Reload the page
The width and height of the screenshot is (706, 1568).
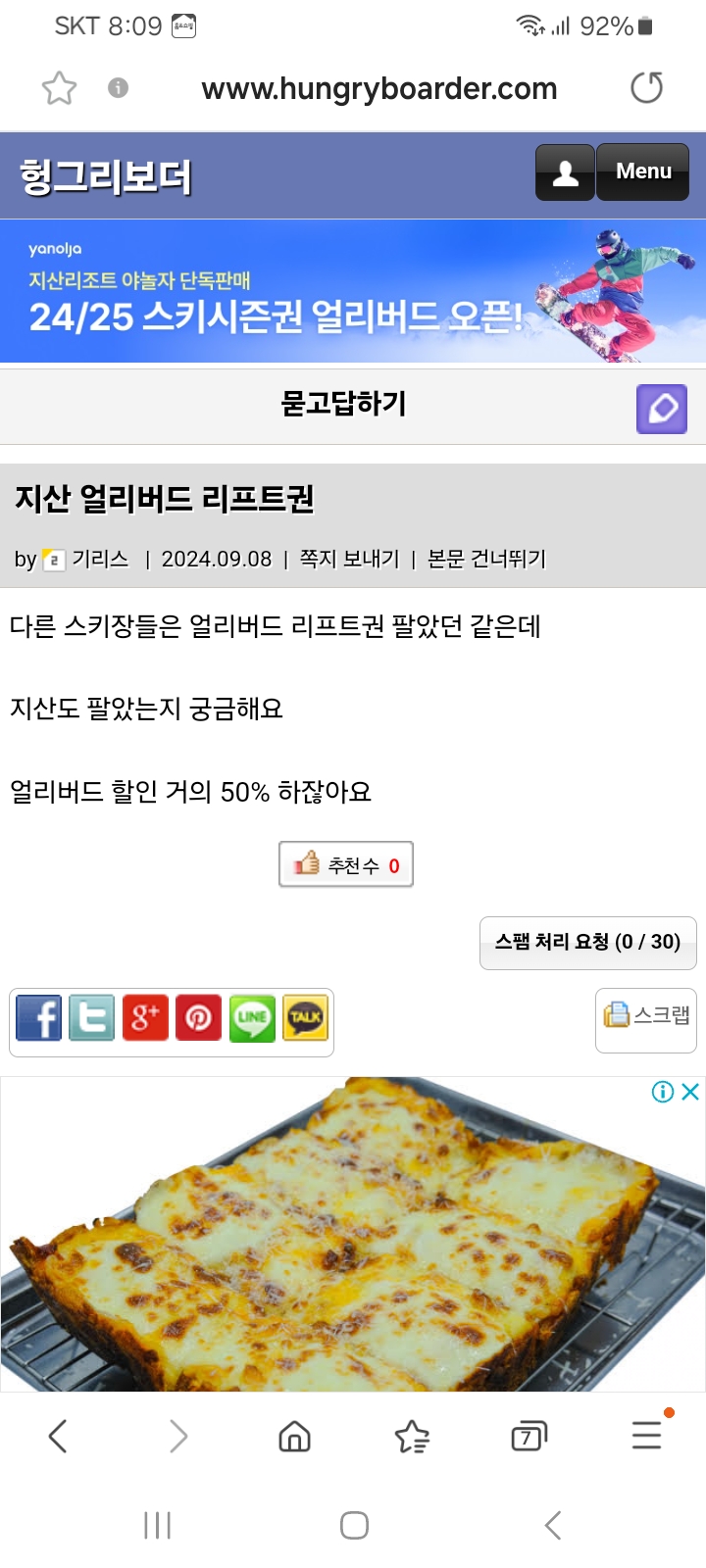click(646, 88)
